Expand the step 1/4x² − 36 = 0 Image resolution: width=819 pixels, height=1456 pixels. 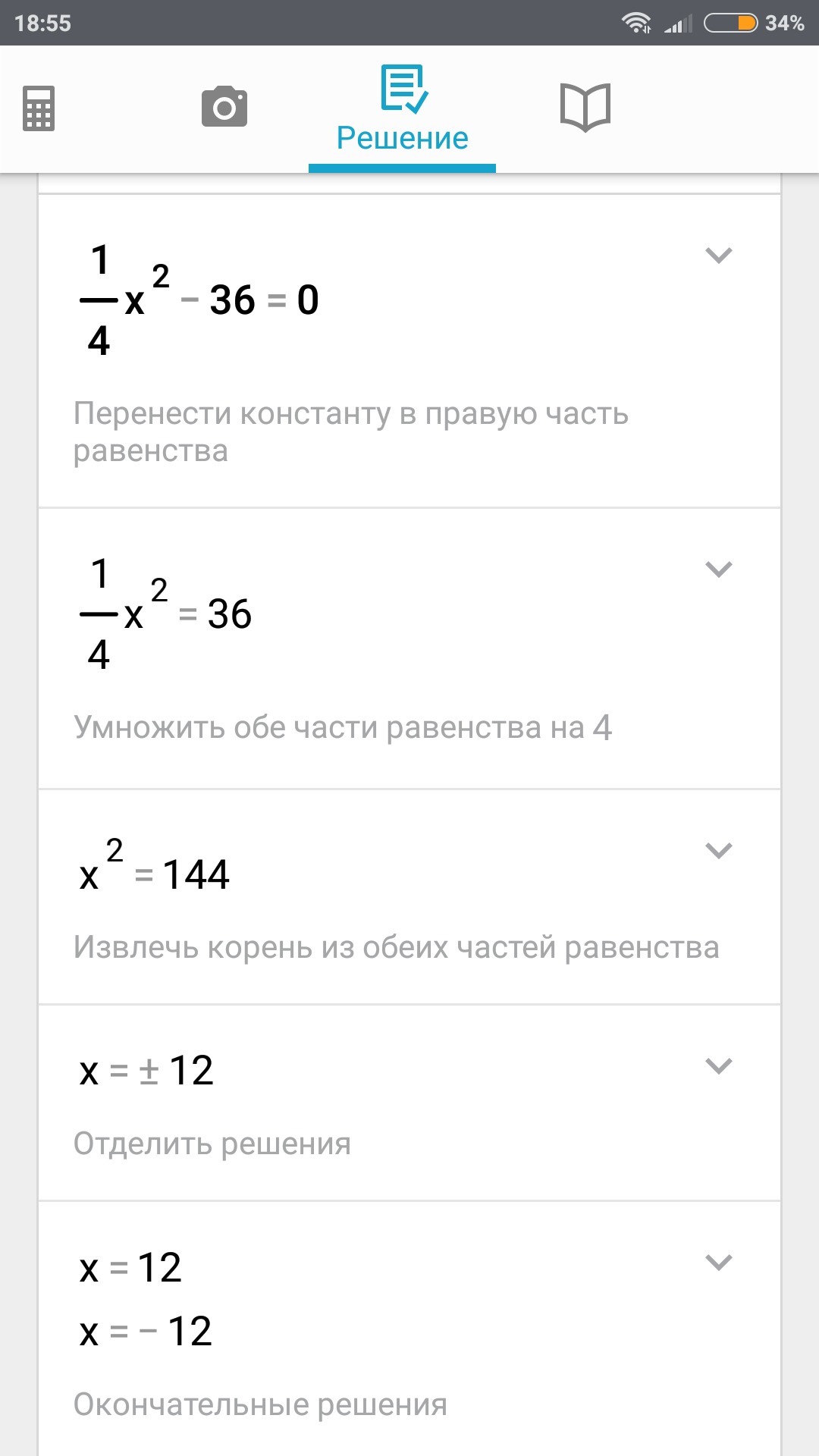tap(718, 256)
